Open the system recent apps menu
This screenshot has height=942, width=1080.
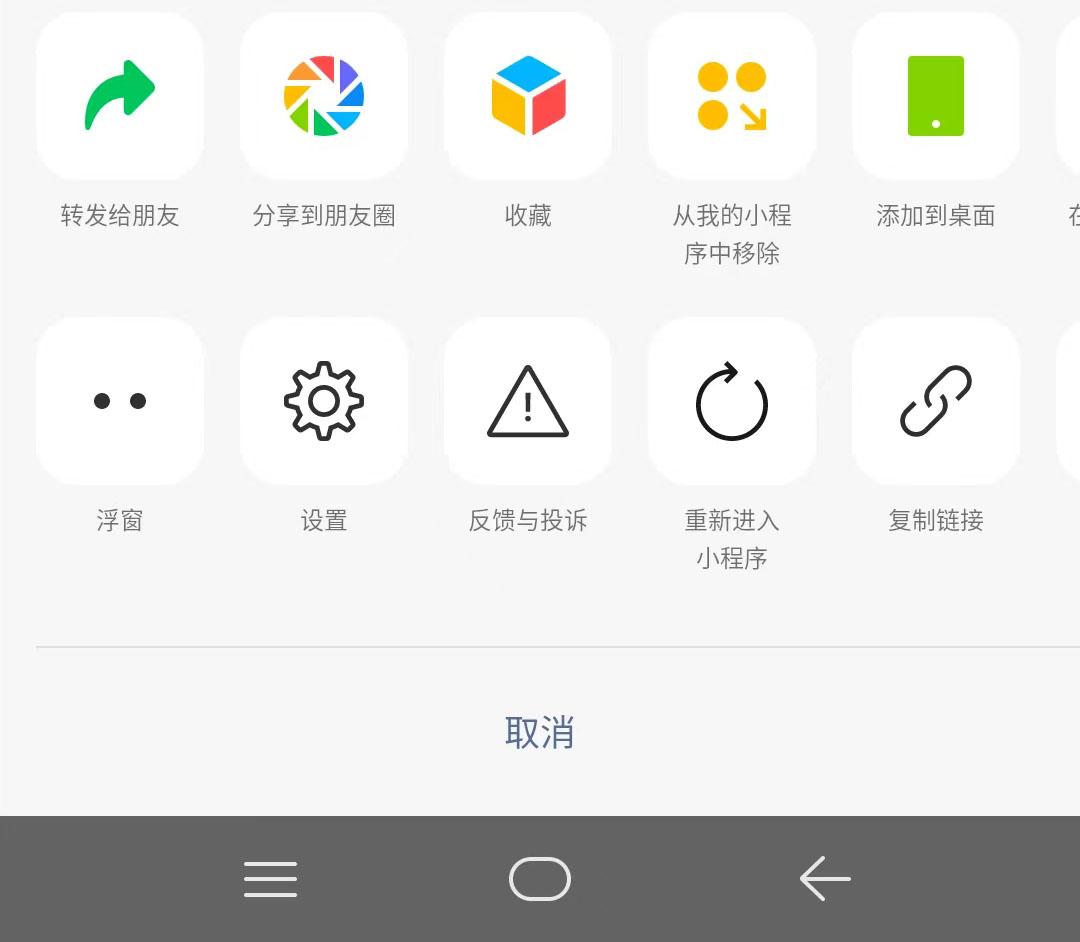click(271, 879)
